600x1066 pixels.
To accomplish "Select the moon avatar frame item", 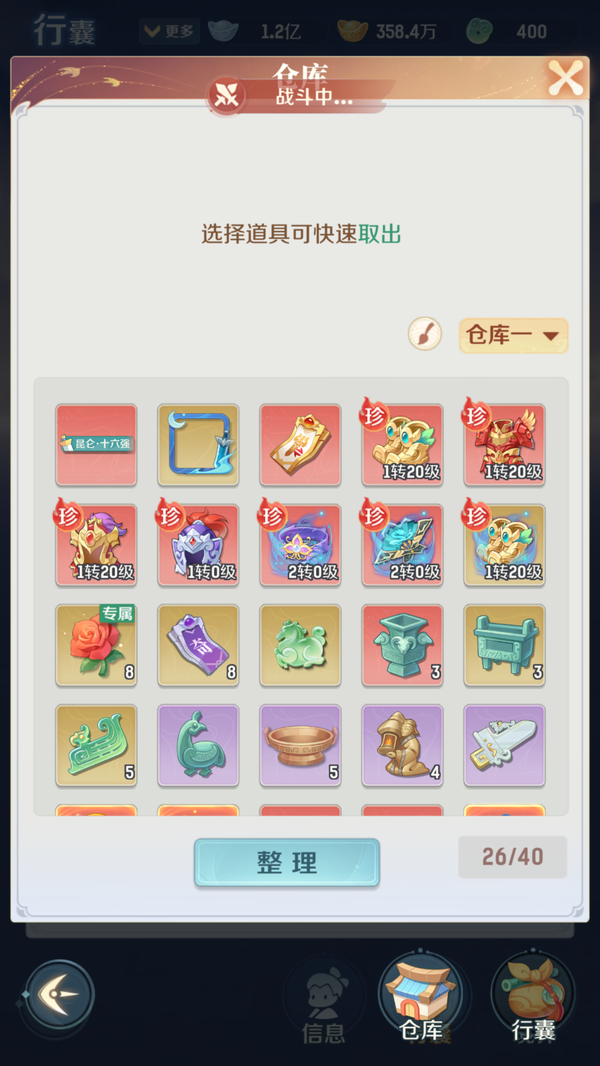I will tap(198, 444).
